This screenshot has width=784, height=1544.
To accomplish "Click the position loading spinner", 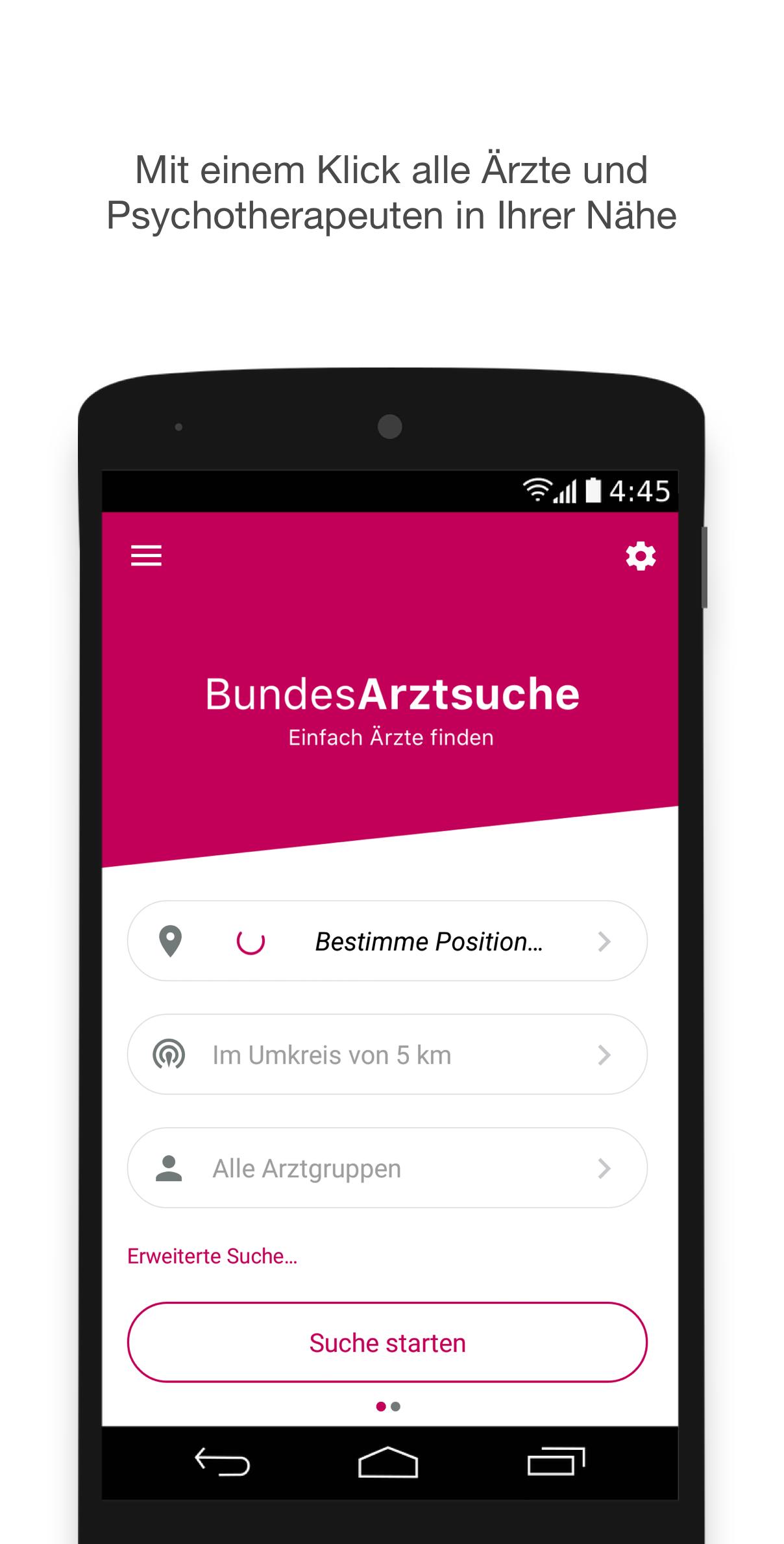I will point(252,941).
